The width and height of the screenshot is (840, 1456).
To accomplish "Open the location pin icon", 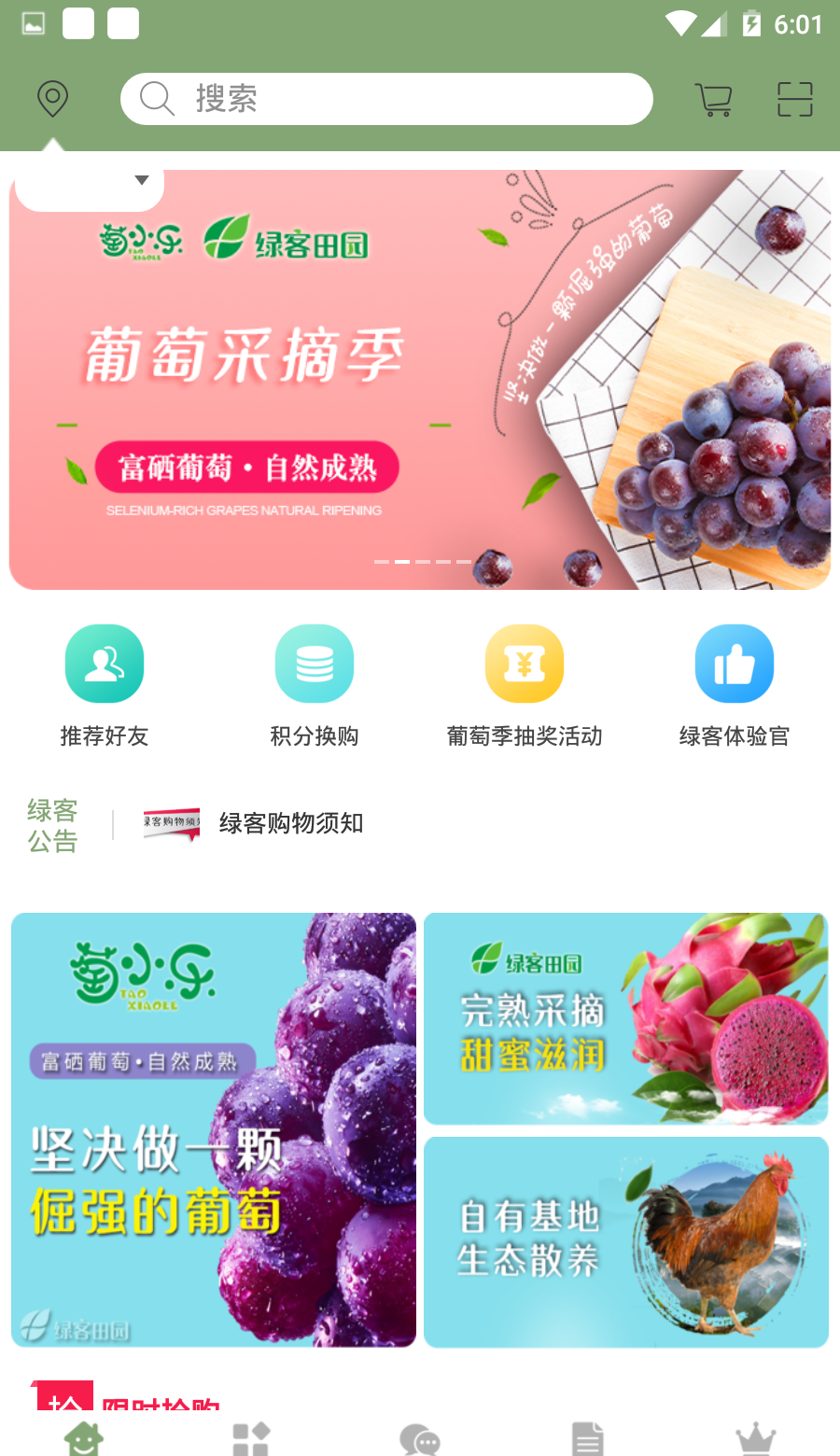I will pyautogui.click(x=53, y=99).
